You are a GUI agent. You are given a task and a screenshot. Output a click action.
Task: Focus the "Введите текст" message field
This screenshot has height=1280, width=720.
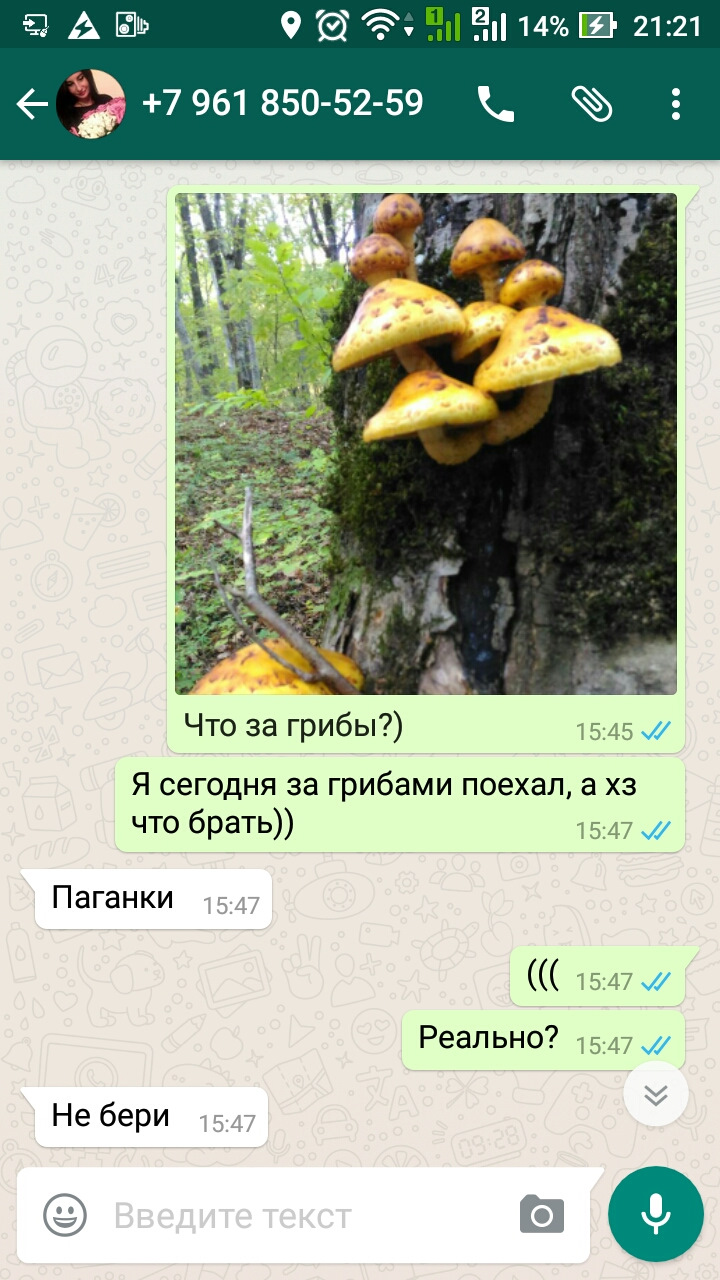tap(300, 1216)
